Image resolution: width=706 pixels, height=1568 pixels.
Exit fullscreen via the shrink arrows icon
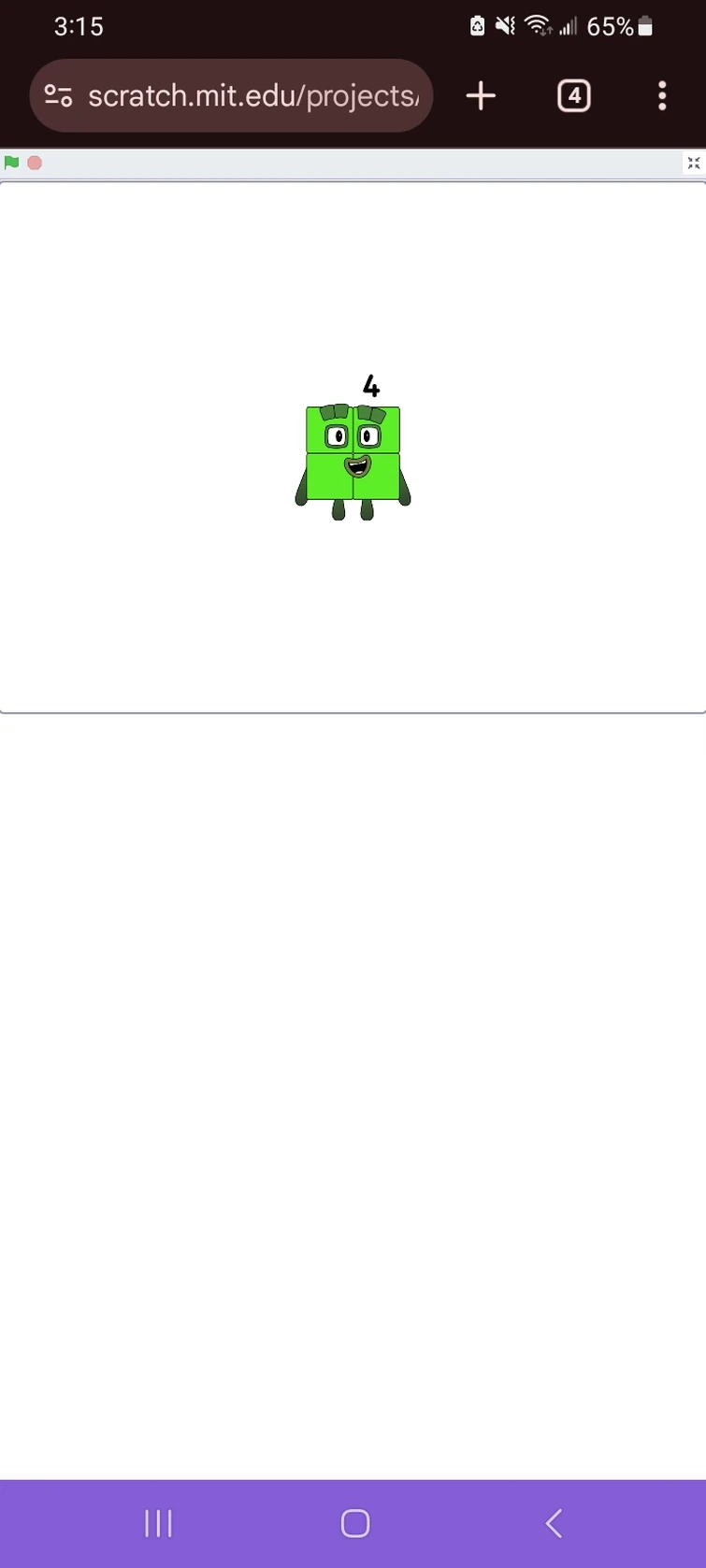(694, 163)
